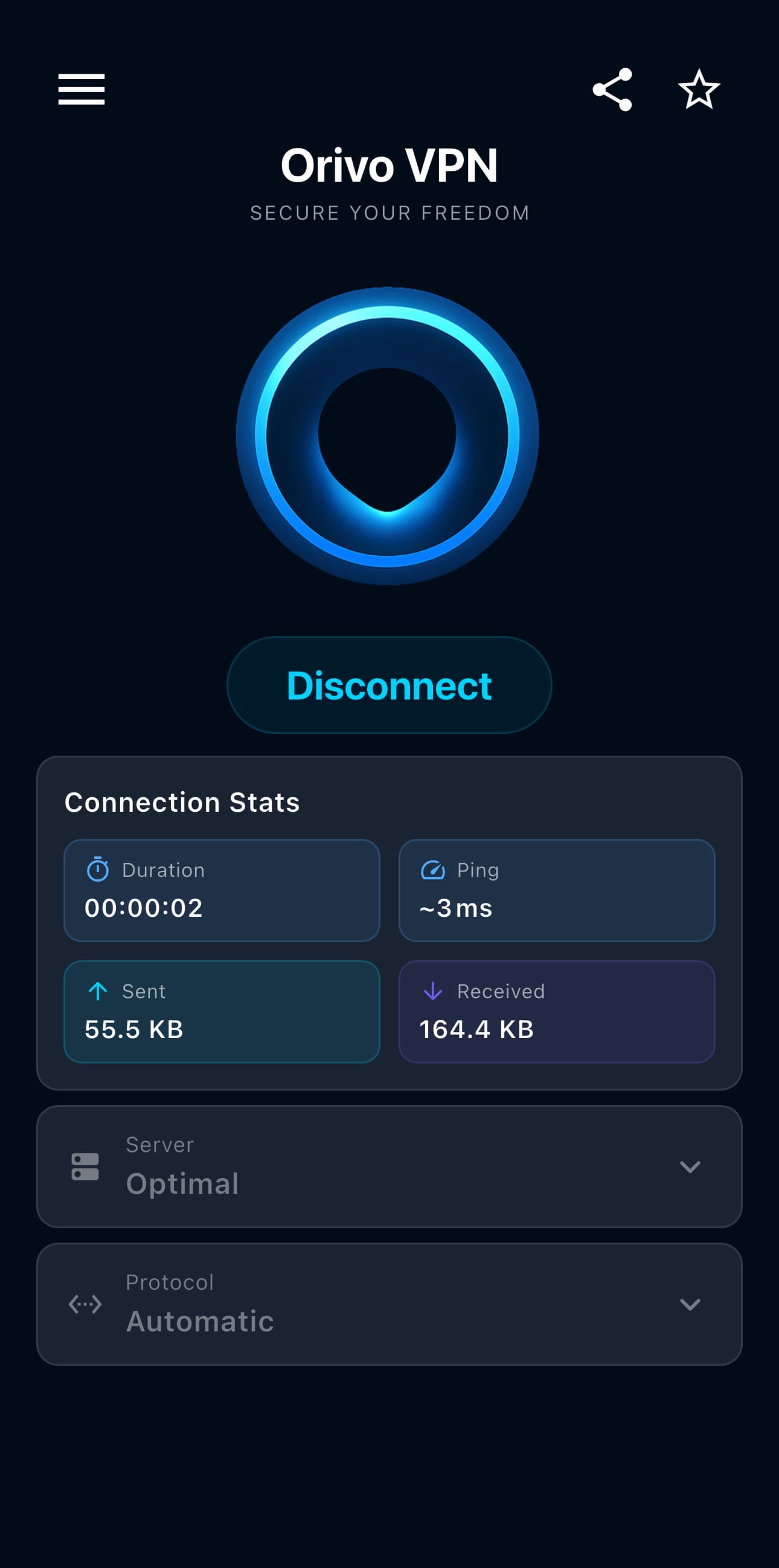Screen dimensions: 779x1568
Task: Select the Ping stats card
Action: pos(556,890)
